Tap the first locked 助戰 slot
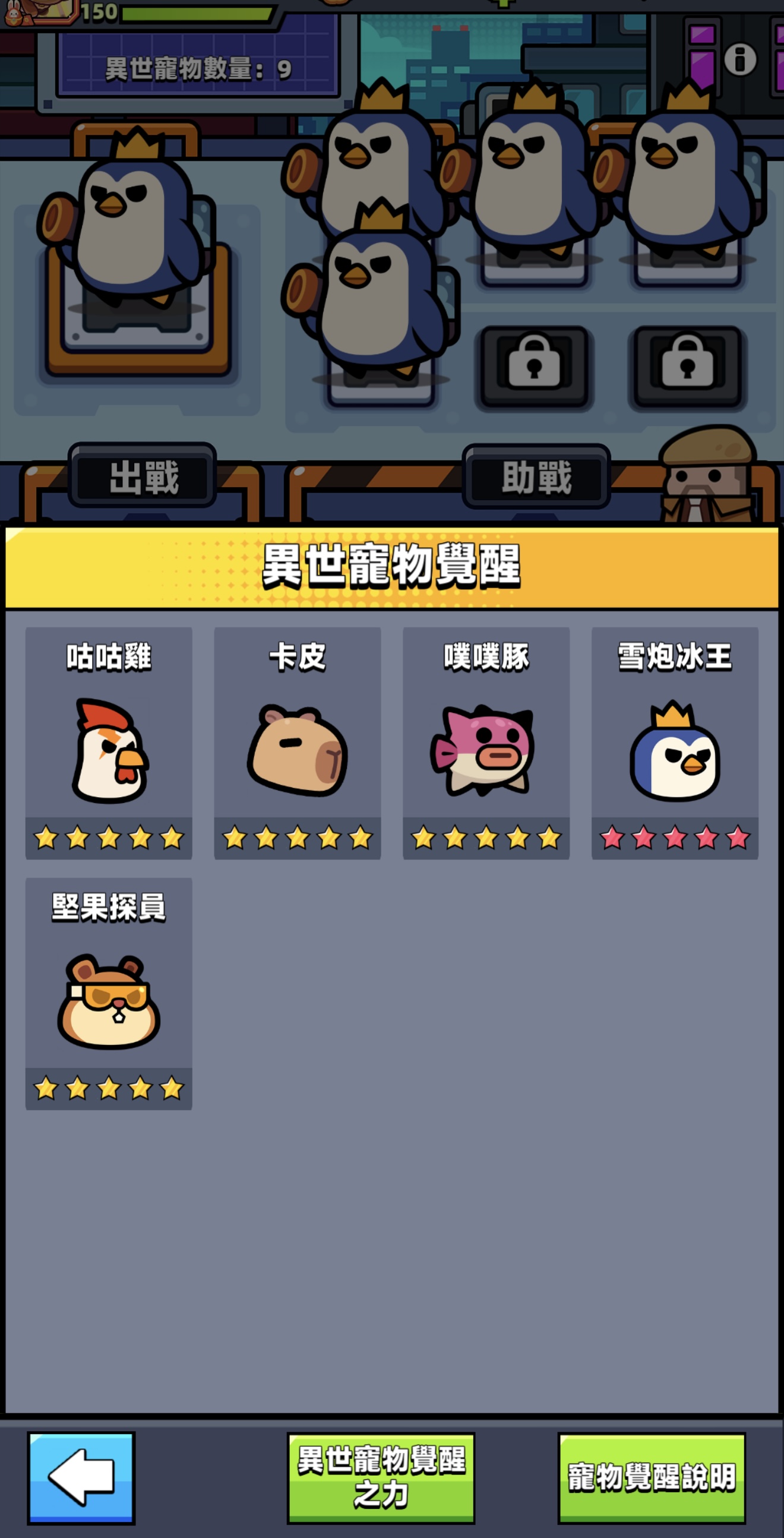The width and height of the screenshot is (784, 1538). click(x=535, y=365)
